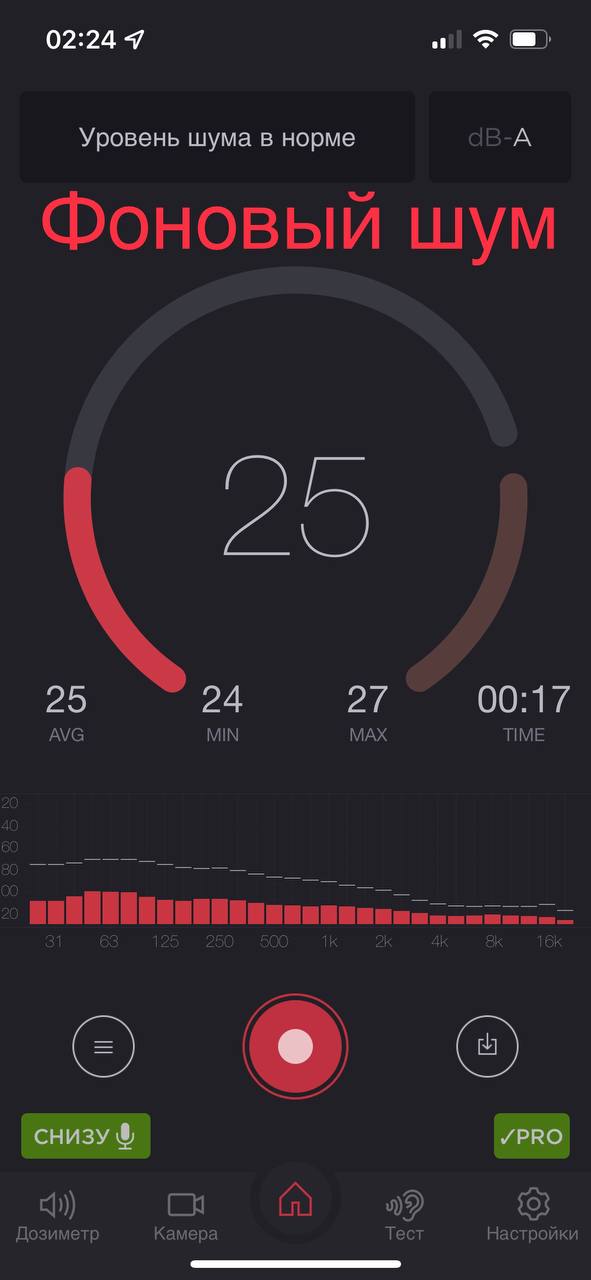Open the list menu icon
The height and width of the screenshot is (1280, 591).
[x=103, y=1047]
